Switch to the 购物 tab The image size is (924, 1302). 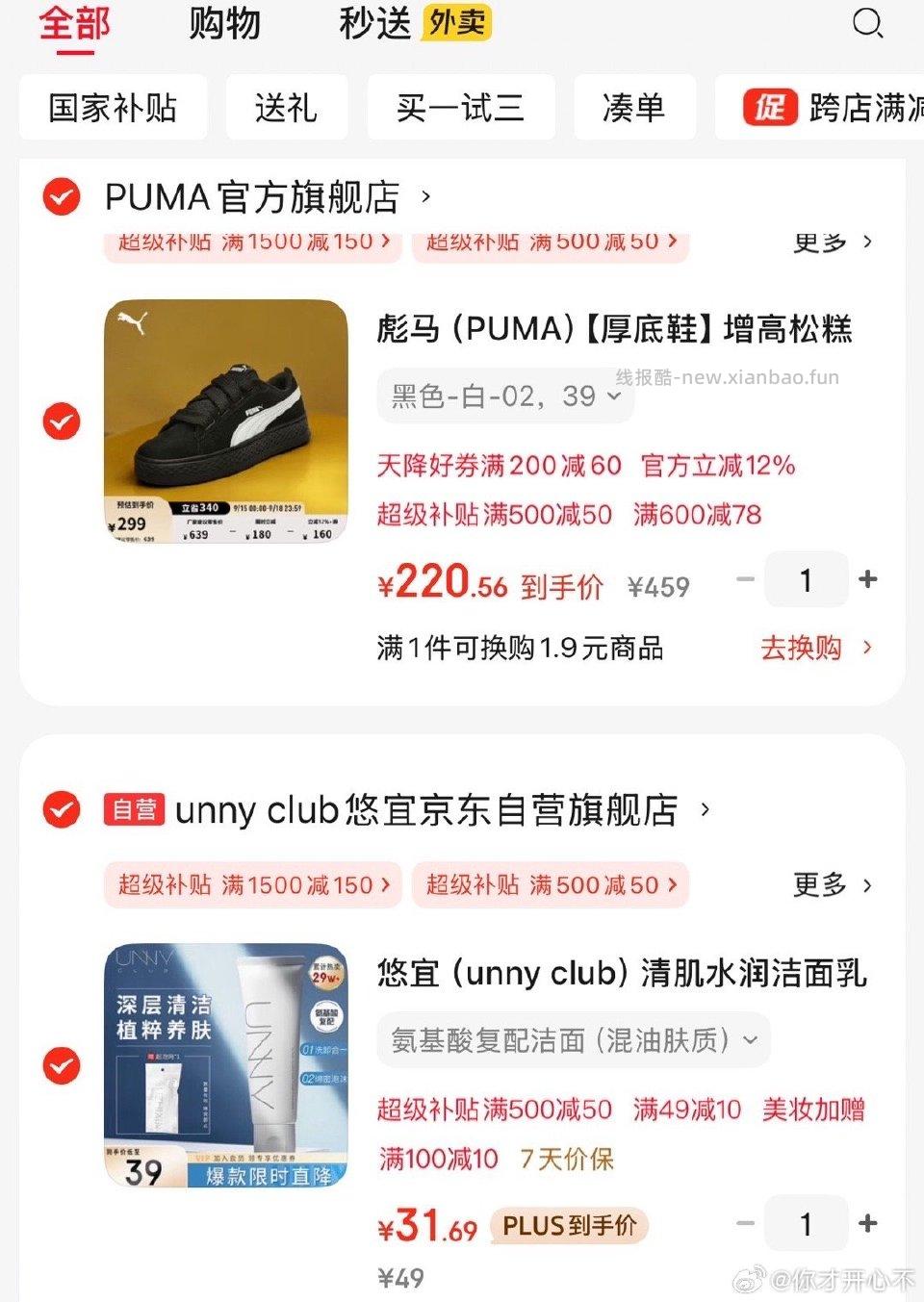pos(224,25)
